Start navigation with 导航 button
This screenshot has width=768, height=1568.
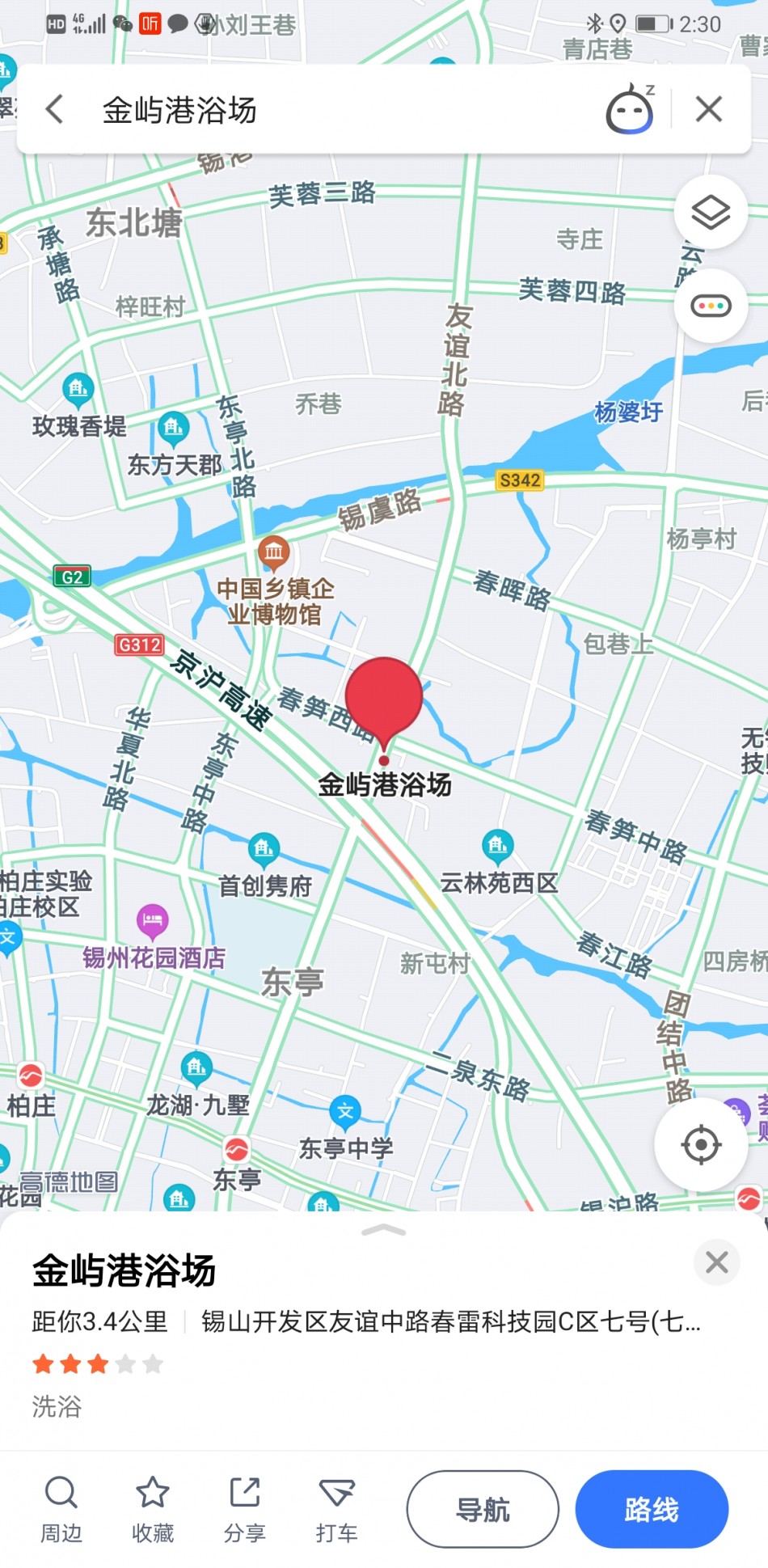483,1509
